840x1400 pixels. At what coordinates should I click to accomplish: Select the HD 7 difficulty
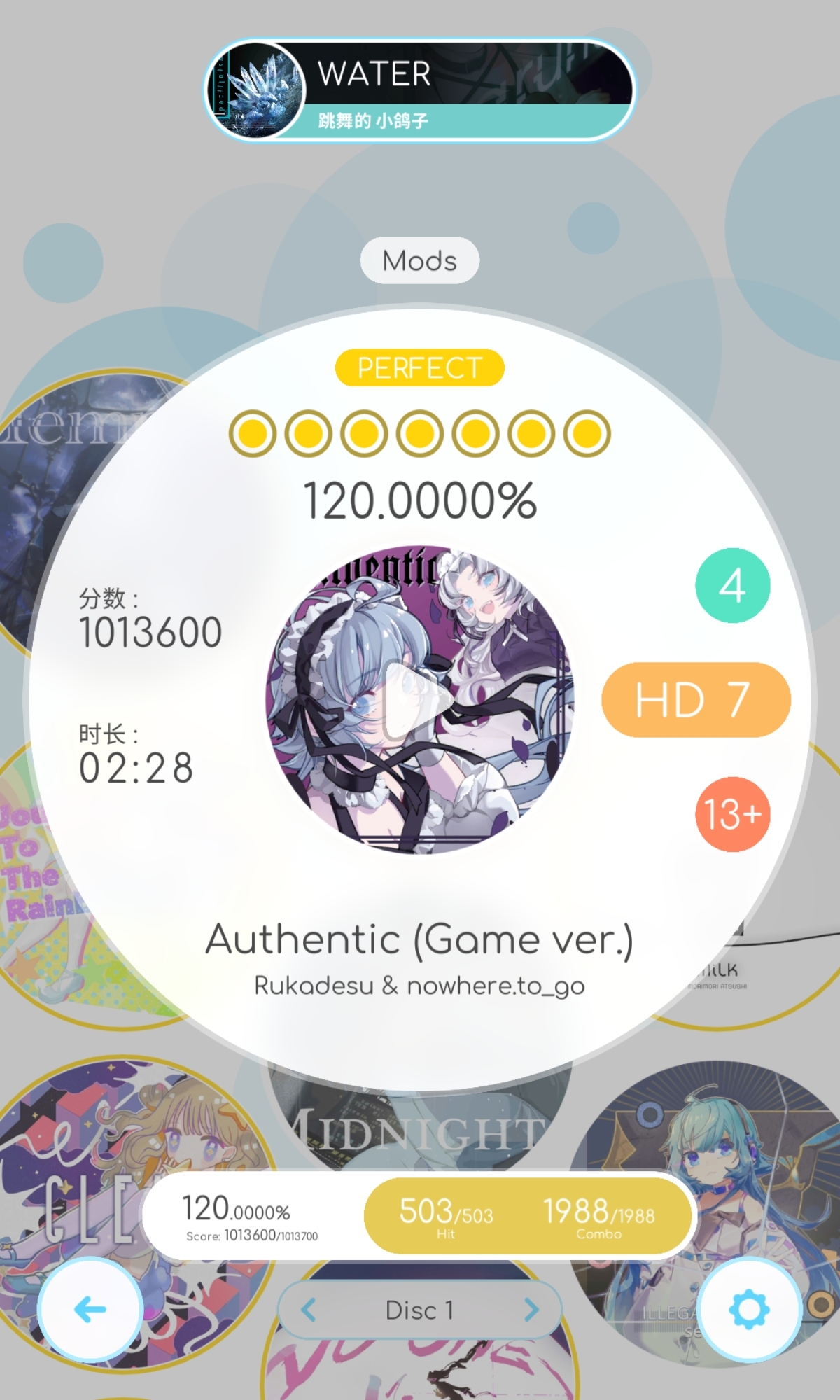(695, 699)
